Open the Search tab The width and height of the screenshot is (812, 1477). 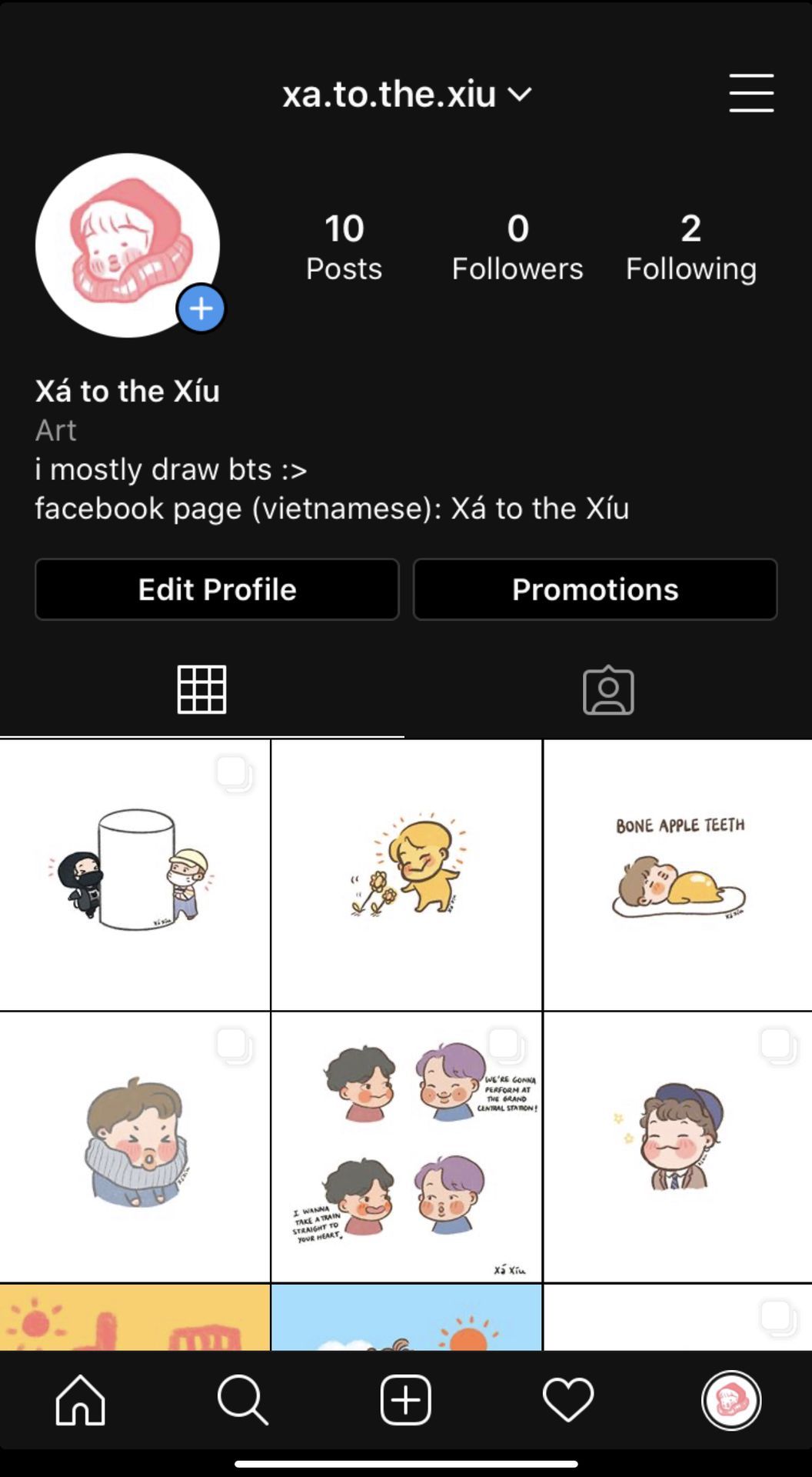point(243,1399)
